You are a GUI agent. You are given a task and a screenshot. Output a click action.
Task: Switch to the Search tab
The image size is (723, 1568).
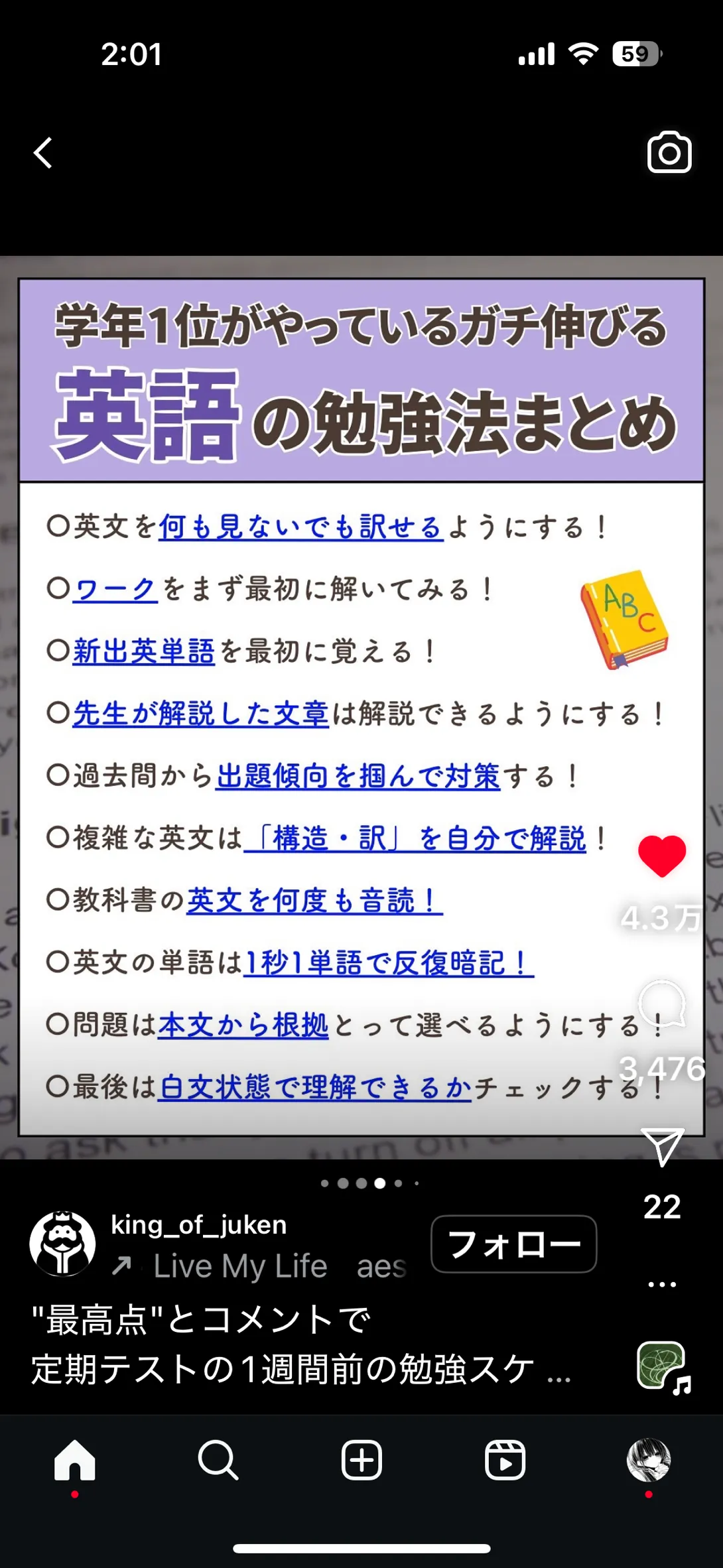[x=218, y=1461]
